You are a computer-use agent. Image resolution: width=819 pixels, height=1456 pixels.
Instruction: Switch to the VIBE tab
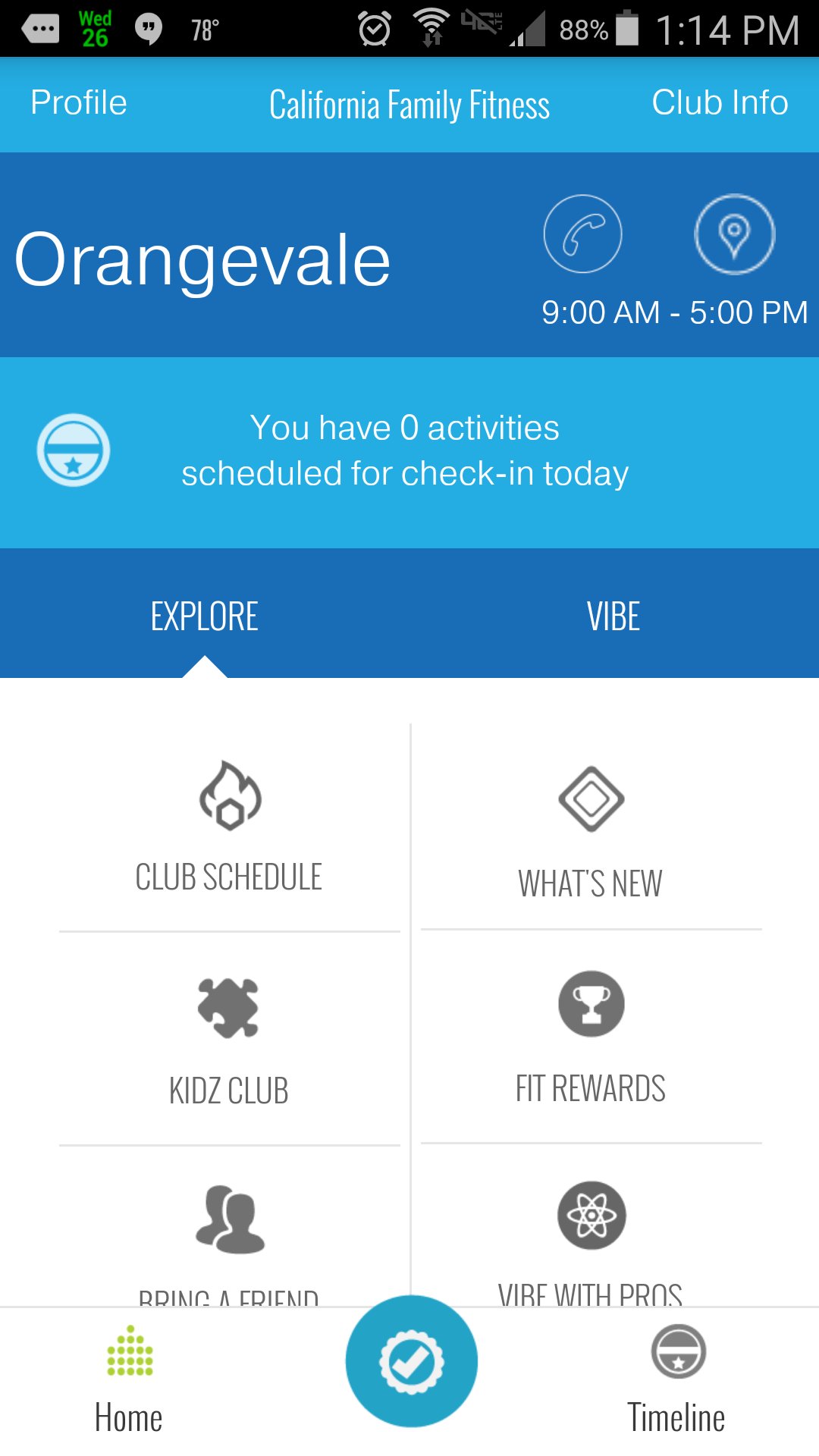(613, 616)
